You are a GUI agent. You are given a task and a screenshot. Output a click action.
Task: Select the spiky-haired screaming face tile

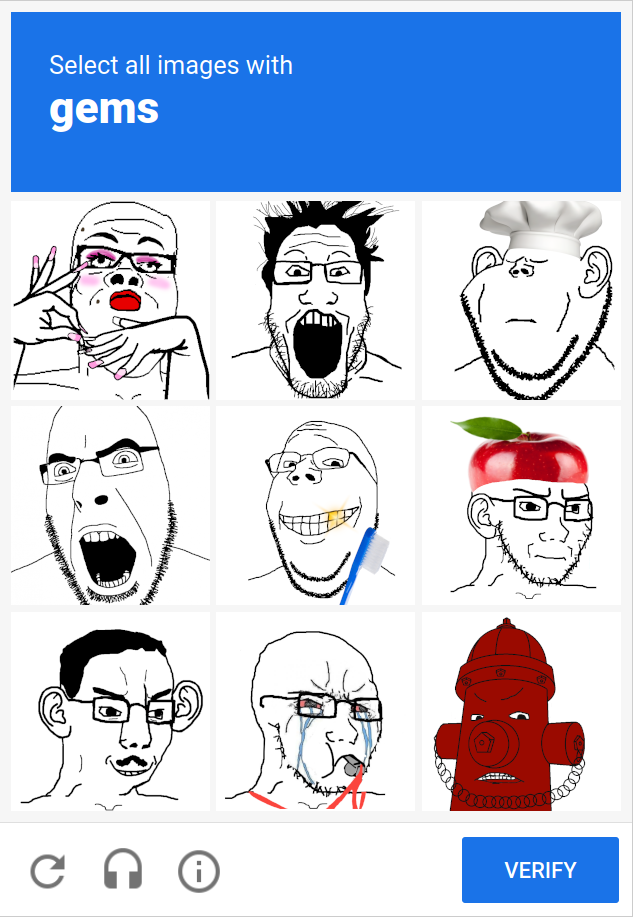[315, 300]
